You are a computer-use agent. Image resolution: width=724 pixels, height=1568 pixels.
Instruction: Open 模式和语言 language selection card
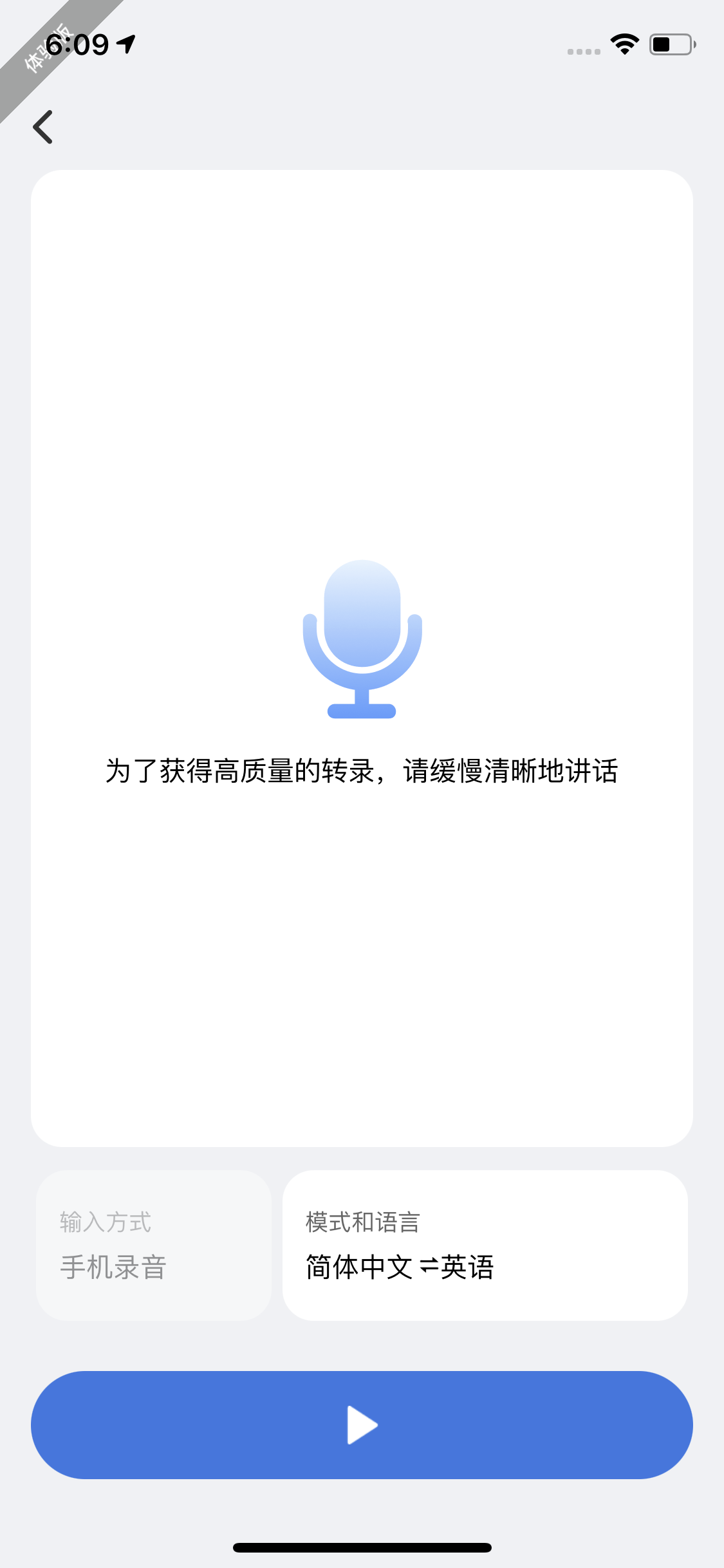(485, 1246)
